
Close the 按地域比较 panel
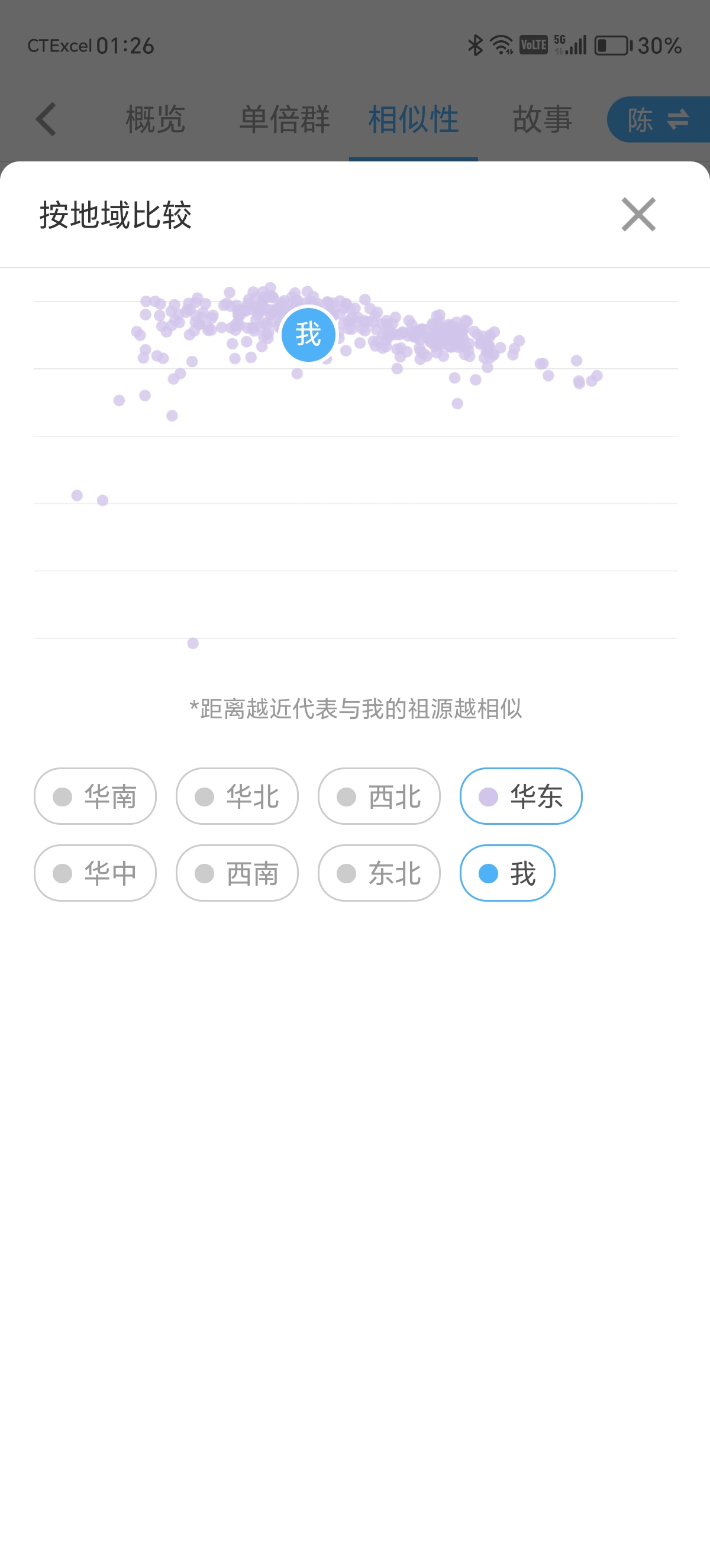[x=638, y=214]
